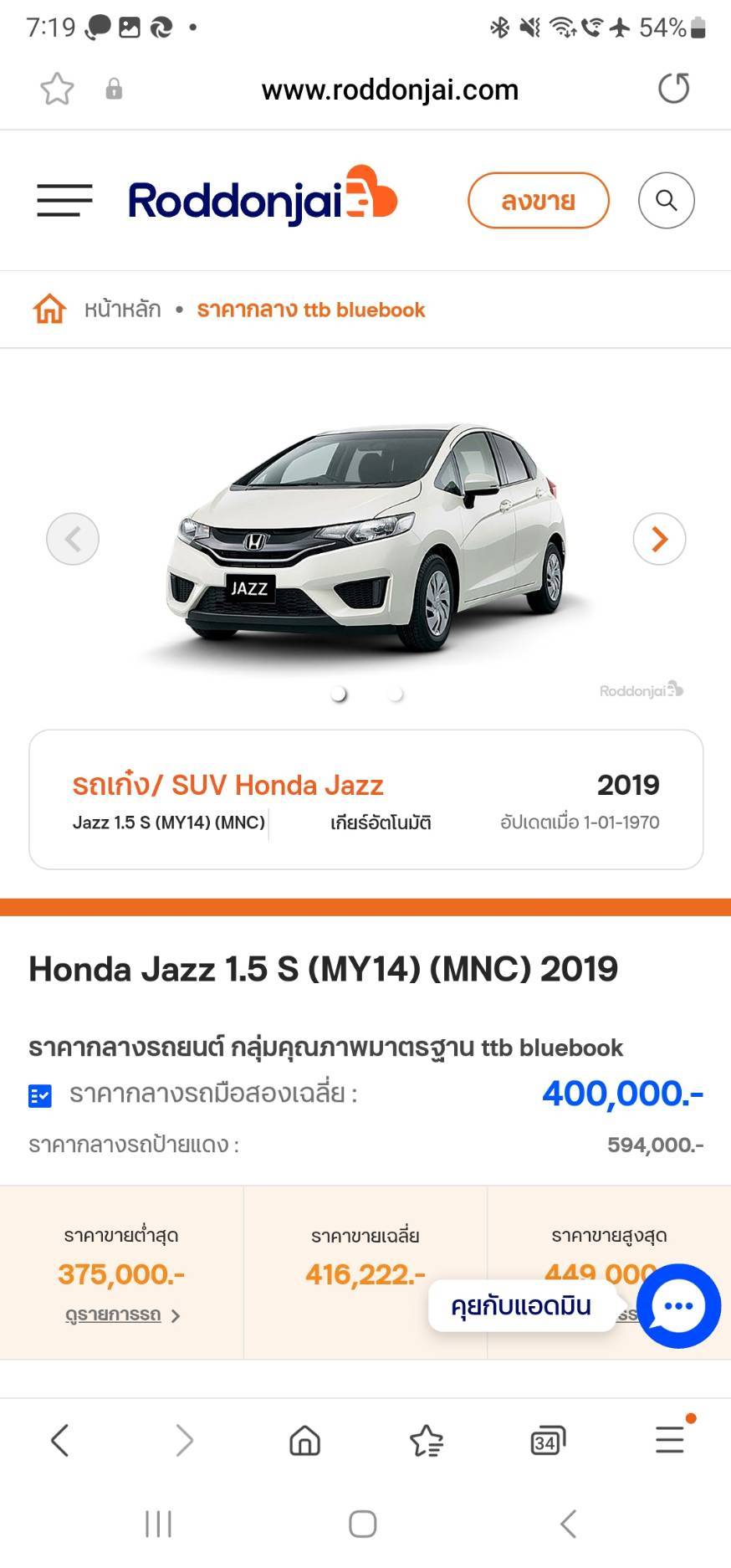Open browser bookmarks list

(427, 1440)
